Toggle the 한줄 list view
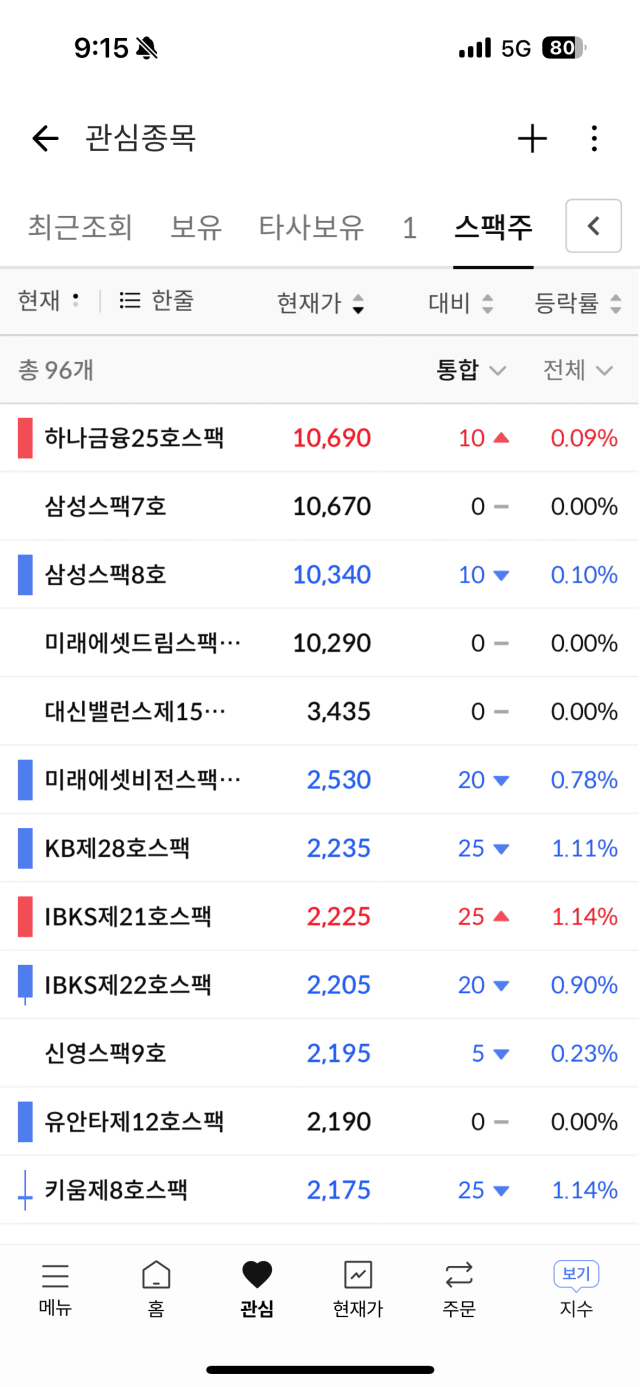The height and width of the screenshot is (1387, 640). 156,300
